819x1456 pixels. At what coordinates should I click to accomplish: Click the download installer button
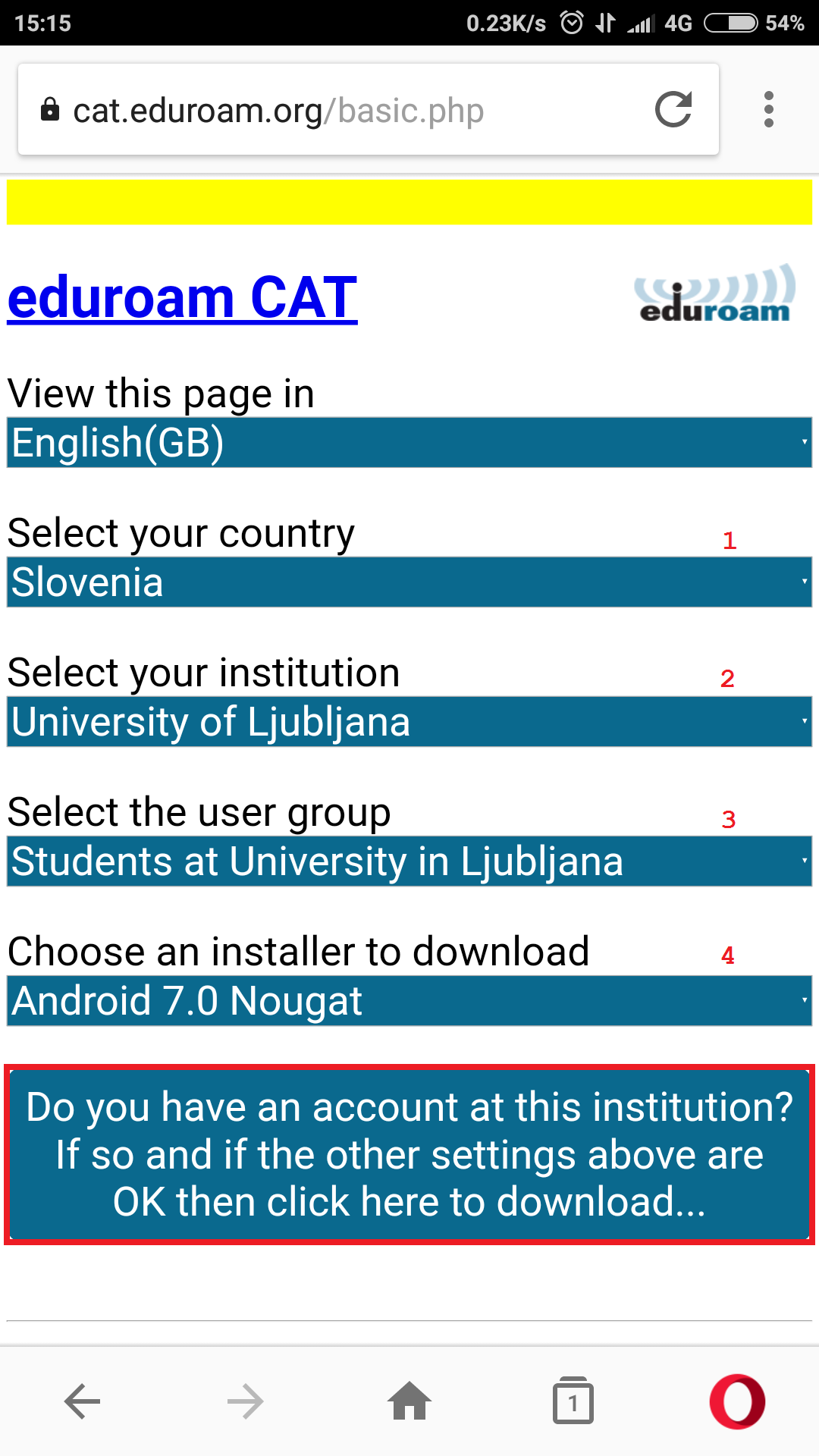click(x=409, y=1154)
